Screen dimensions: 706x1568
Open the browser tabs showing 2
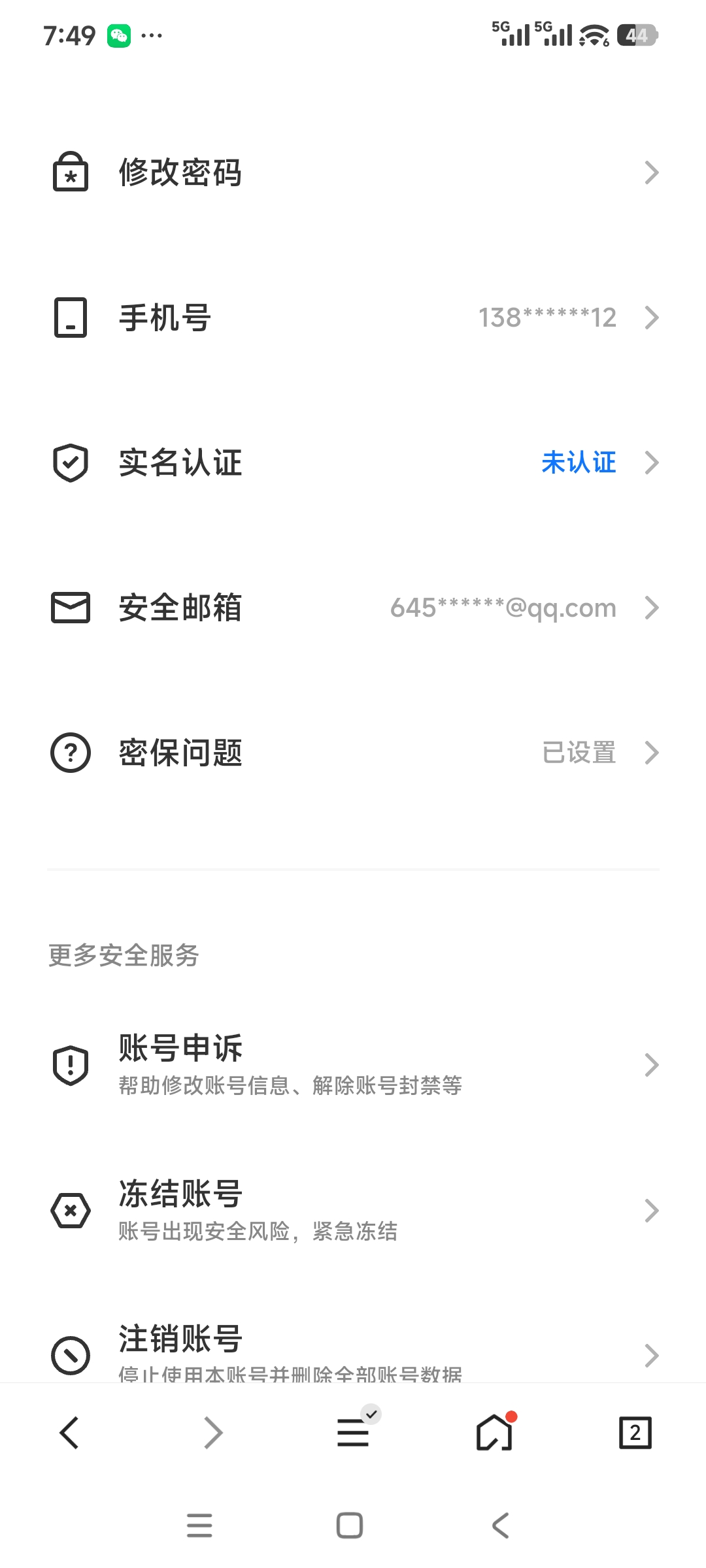tap(635, 1433)
